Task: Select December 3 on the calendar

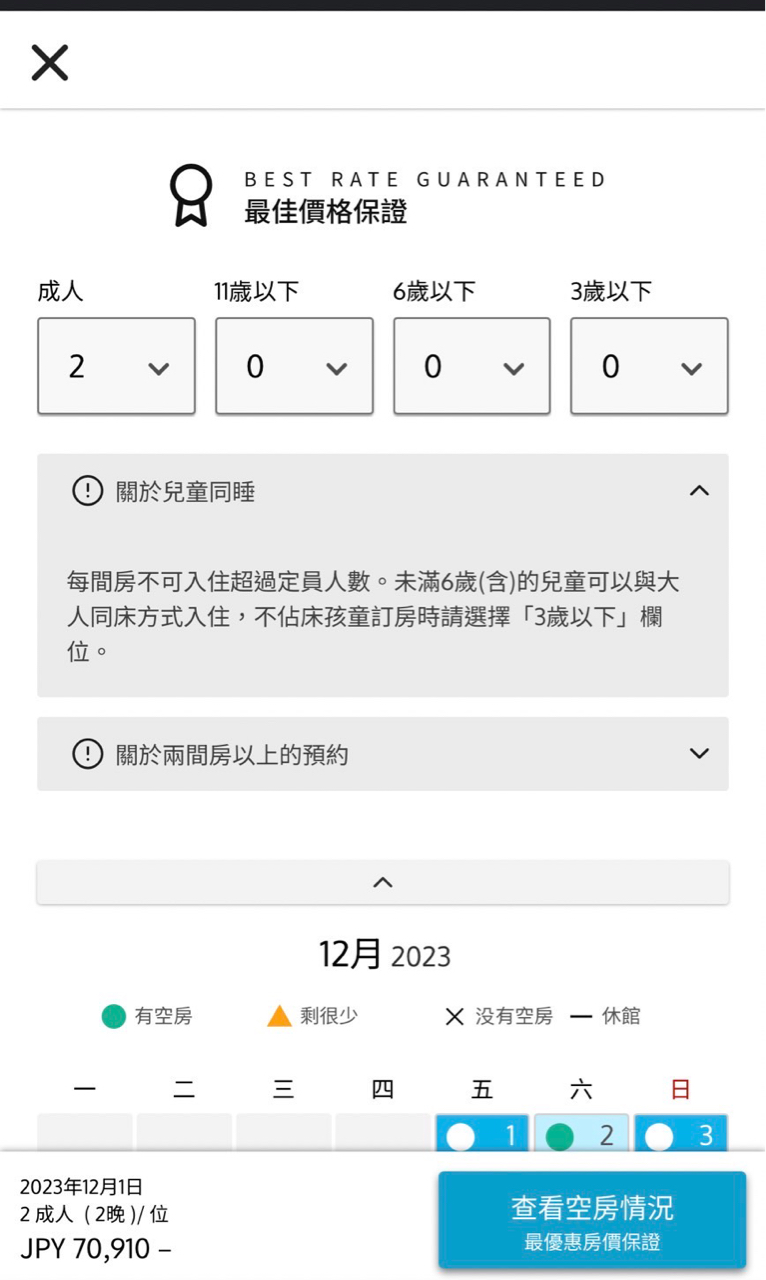Action: (680, 1135)
